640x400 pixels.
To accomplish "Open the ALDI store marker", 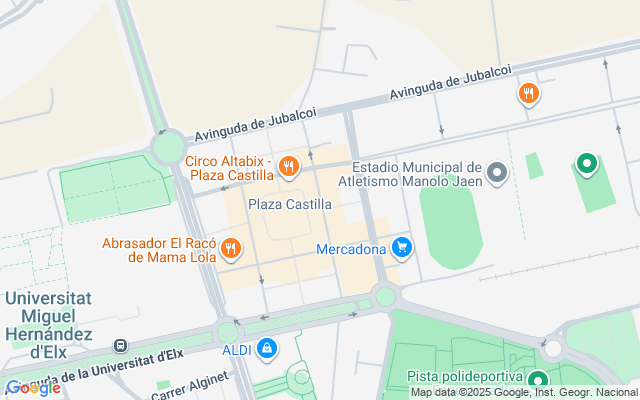I will click(266, 348).
